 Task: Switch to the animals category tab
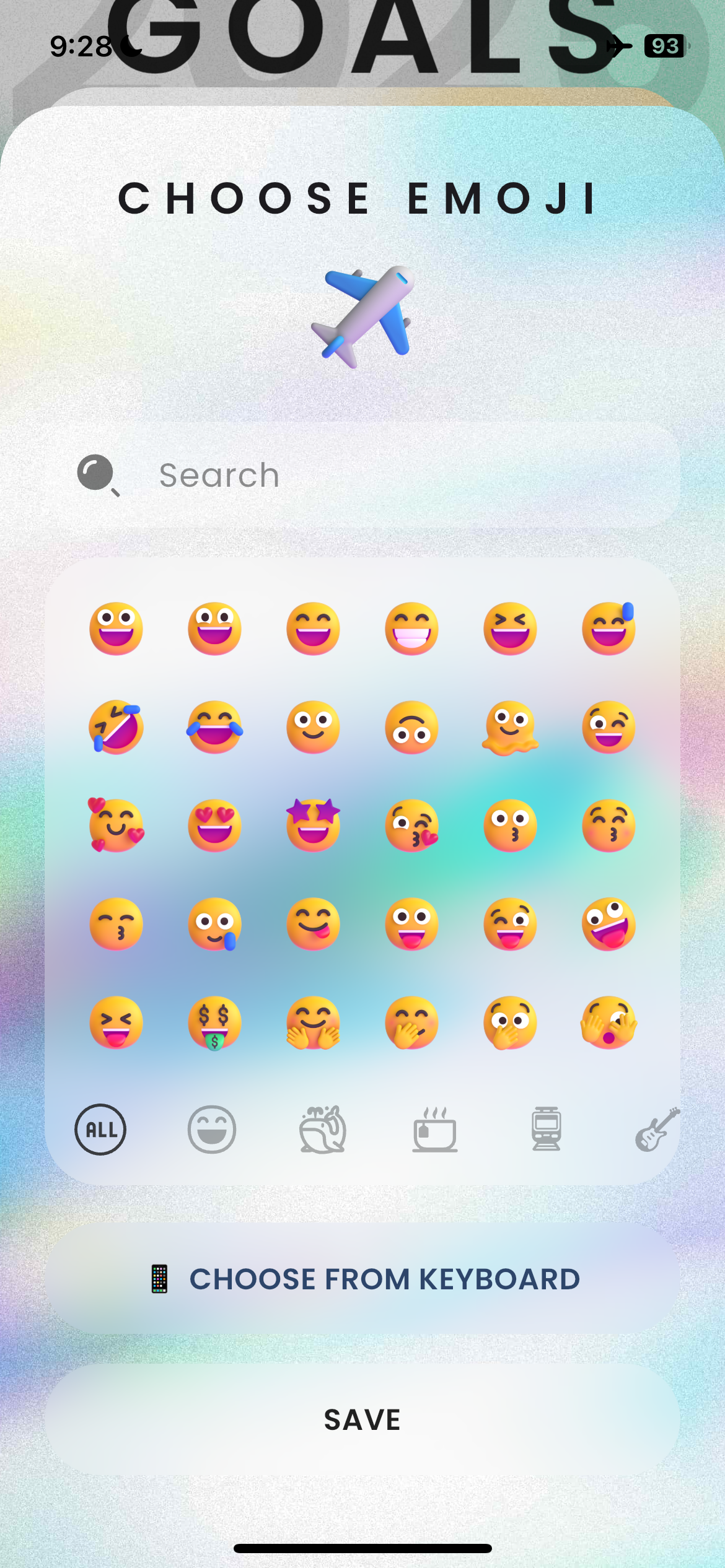click(323, 1130)
